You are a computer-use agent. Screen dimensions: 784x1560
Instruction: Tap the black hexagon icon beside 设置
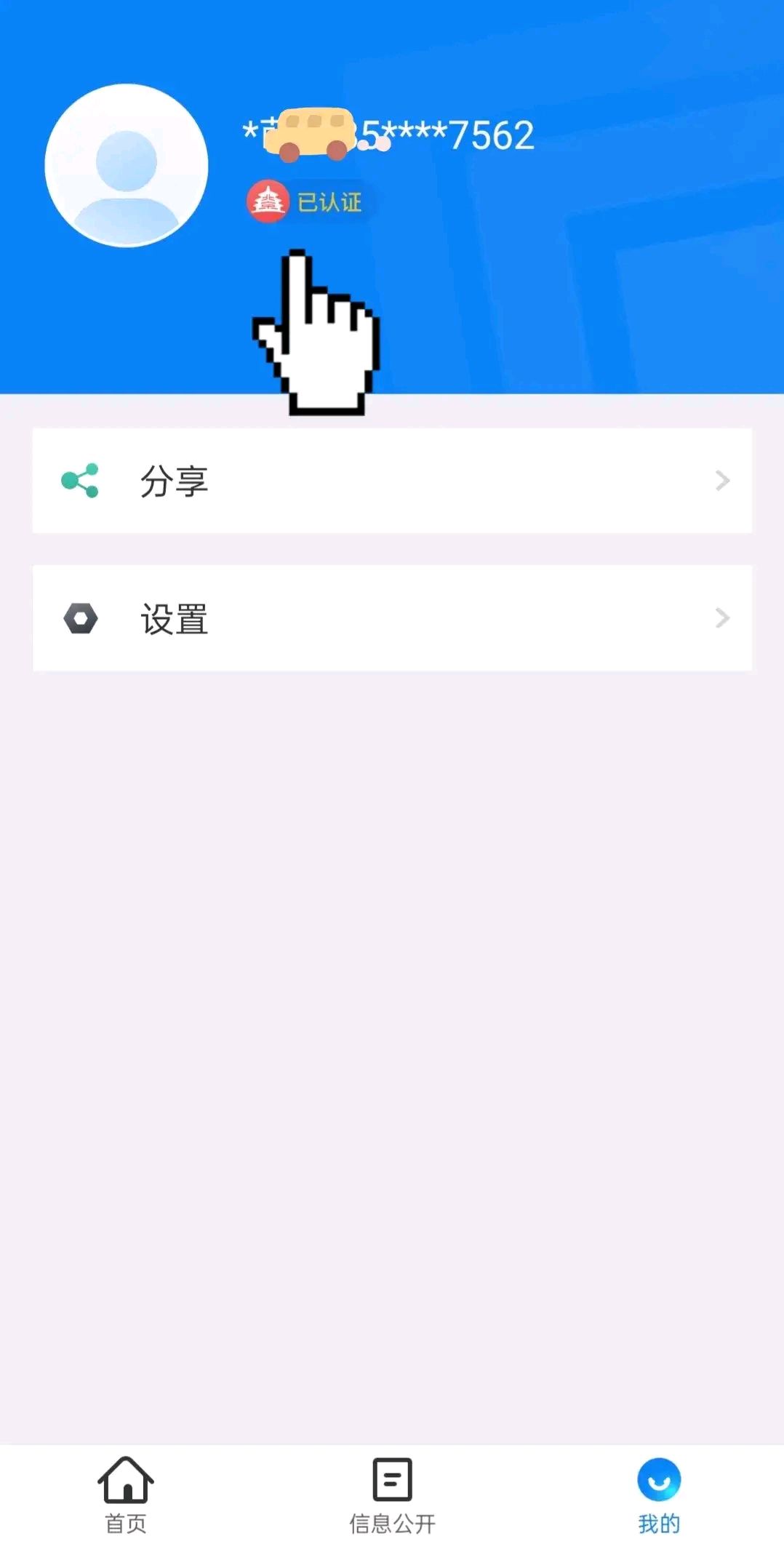[82, 617]
